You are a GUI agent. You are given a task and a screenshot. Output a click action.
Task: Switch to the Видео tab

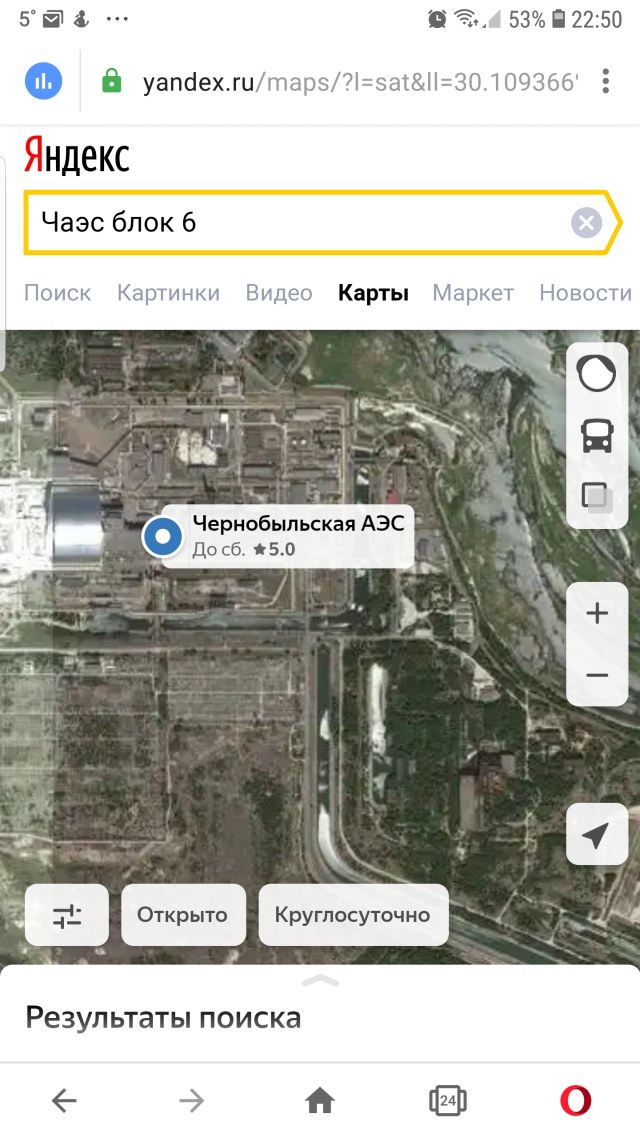pos(279,293)
